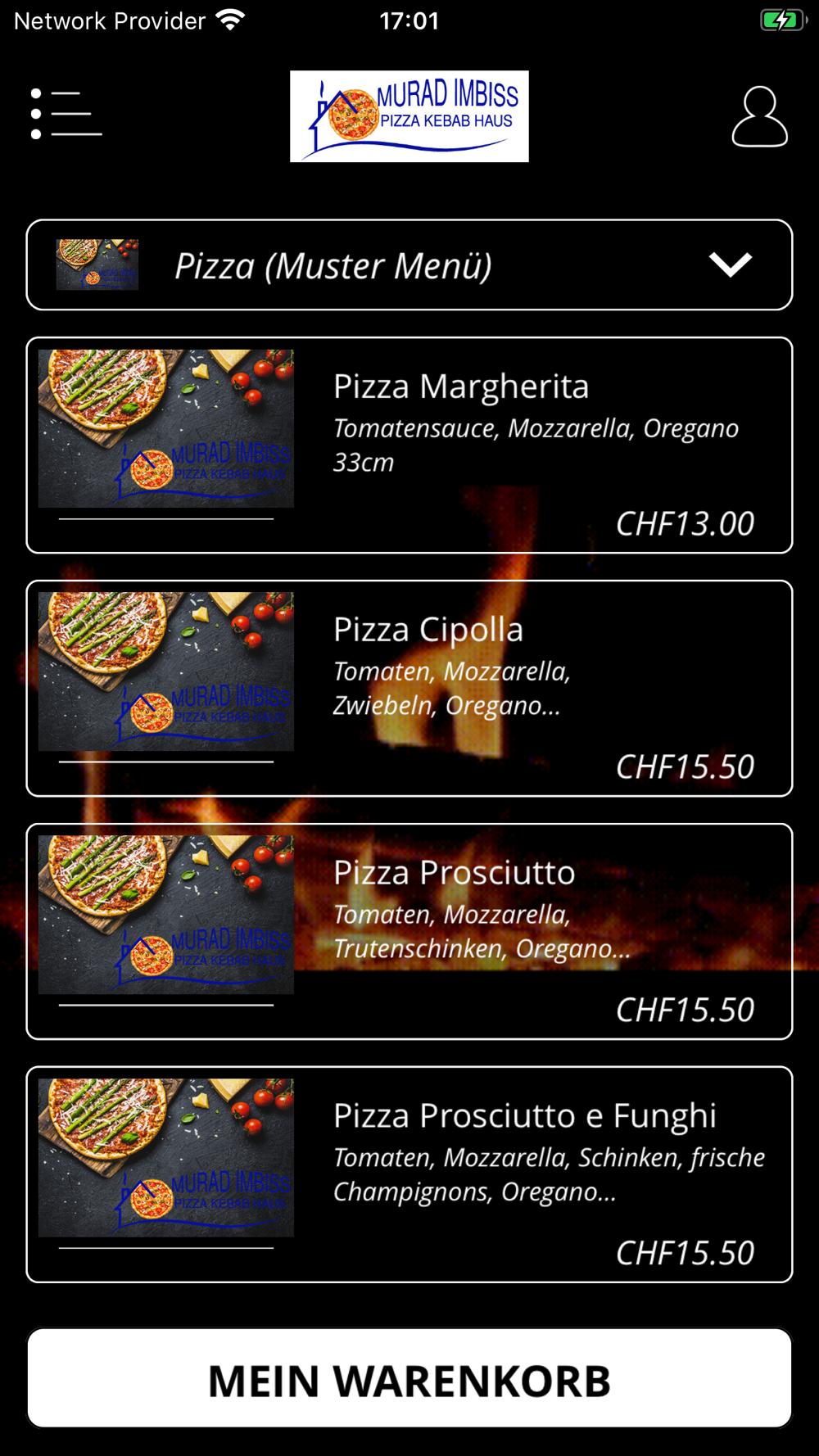
Task: Open the Pizza Prosciutto item for CHF15.50
Action: click(409, 931)
